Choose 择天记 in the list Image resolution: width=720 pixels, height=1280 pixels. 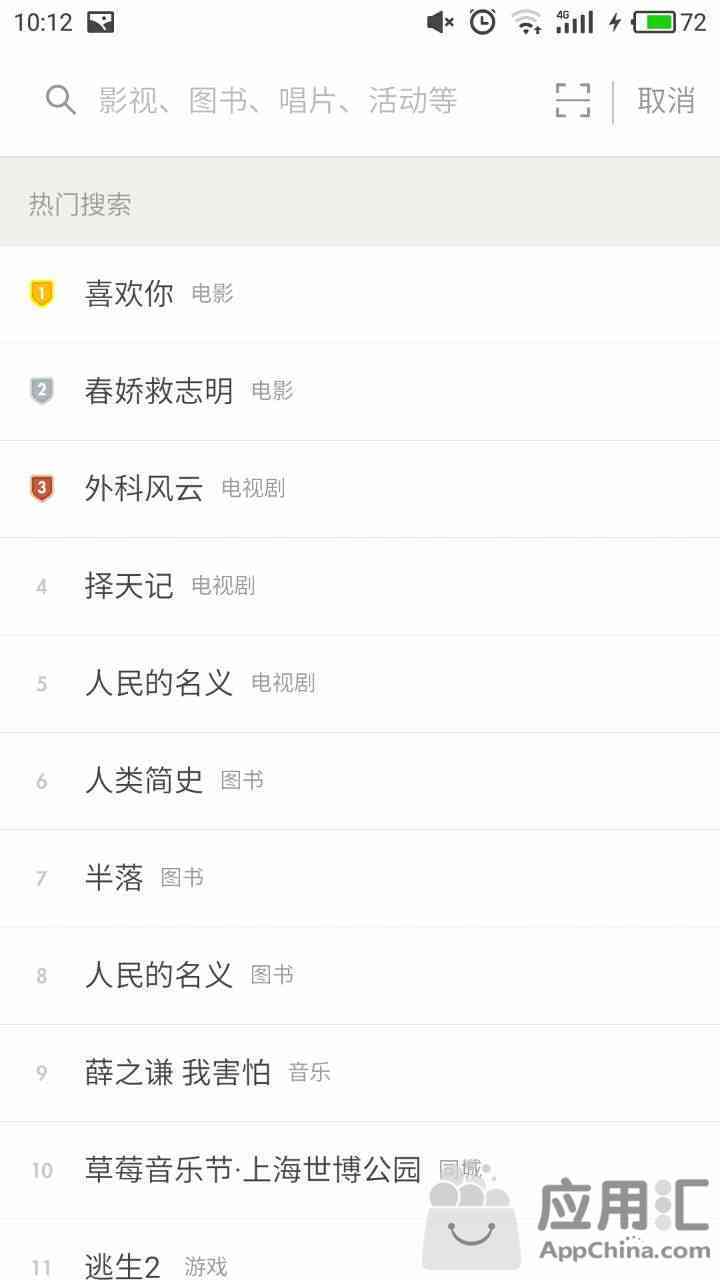360,586
